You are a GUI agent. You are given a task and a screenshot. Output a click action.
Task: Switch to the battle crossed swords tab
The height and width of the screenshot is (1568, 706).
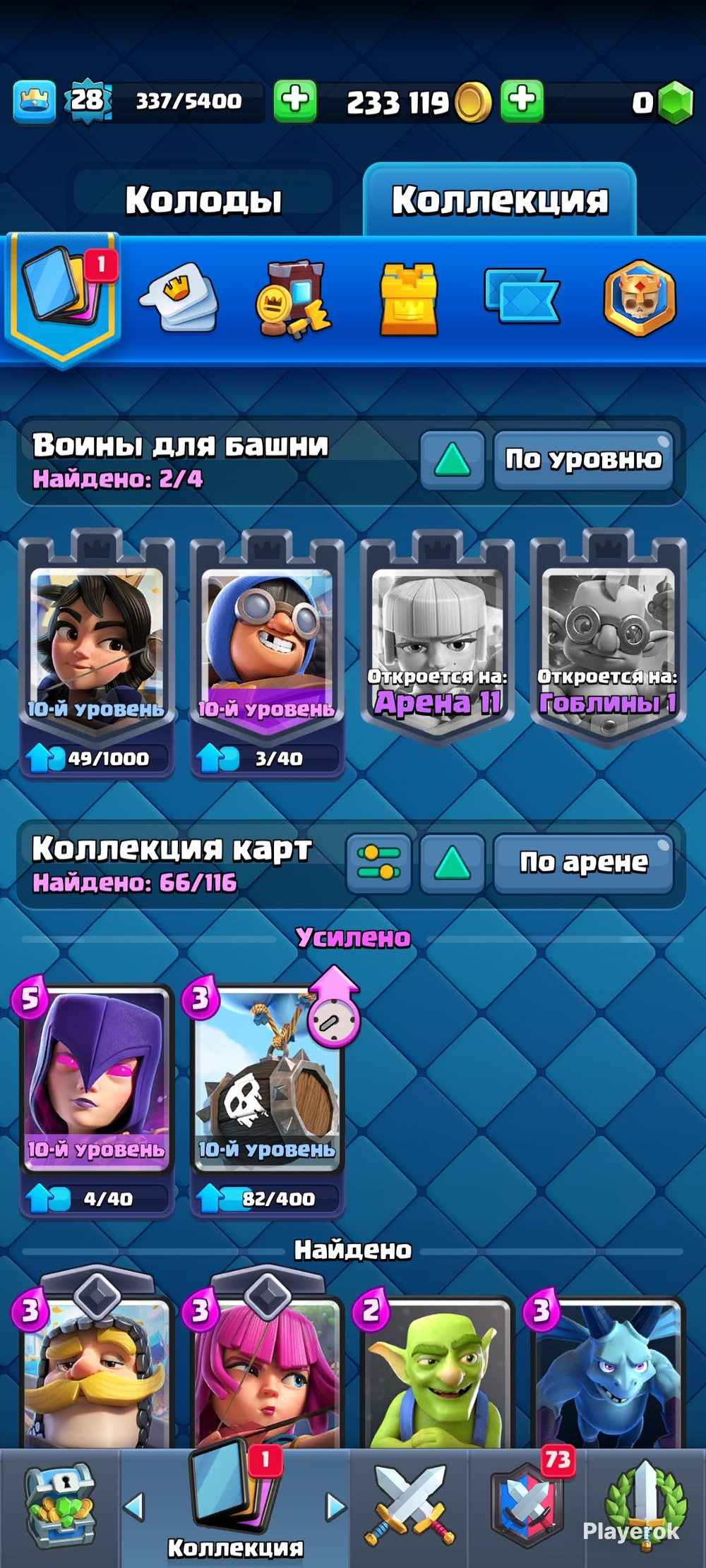pyautogui.click(x=409, y=1507)
